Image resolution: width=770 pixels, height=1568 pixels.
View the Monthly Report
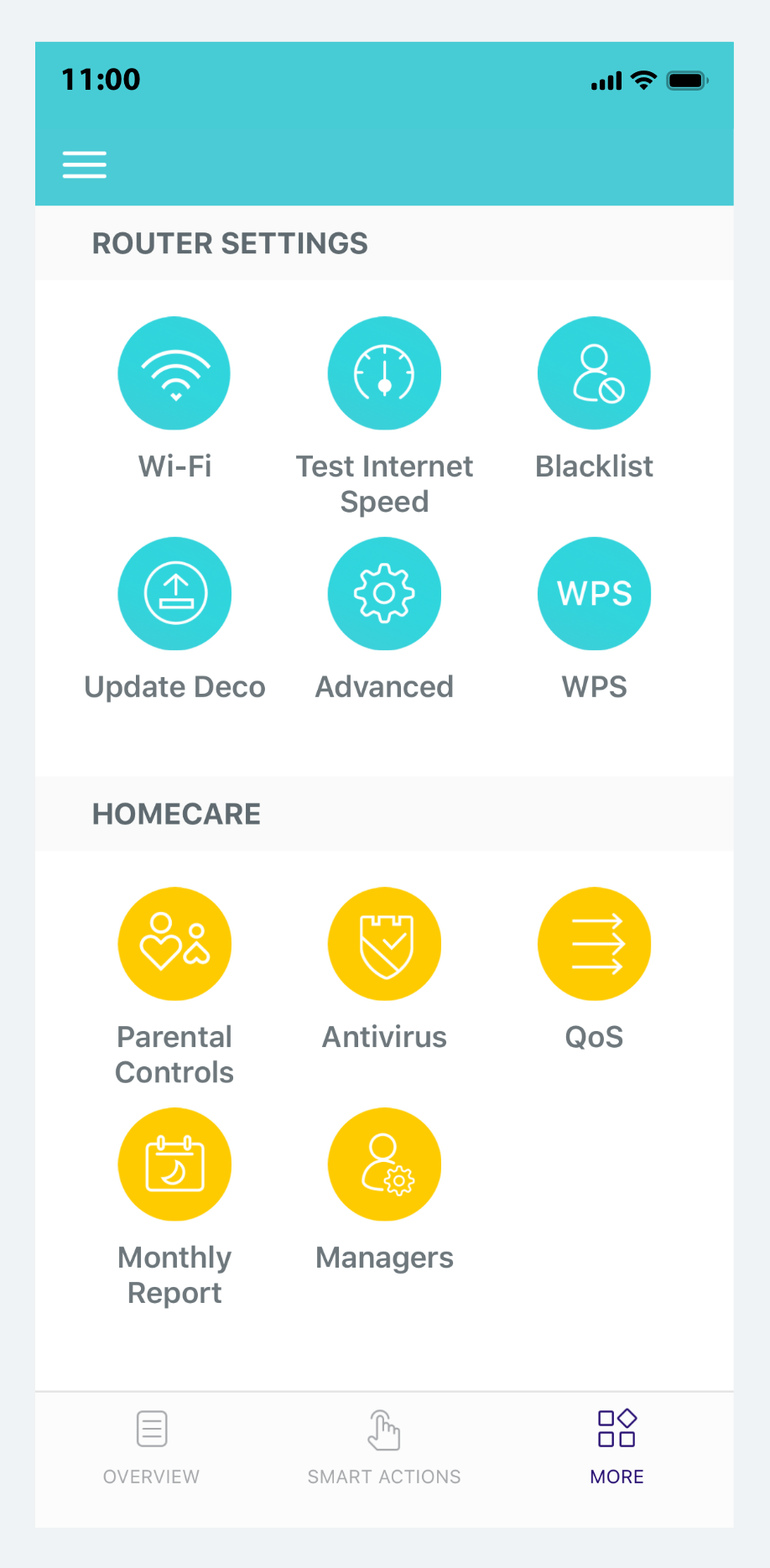pos(174,1164)
